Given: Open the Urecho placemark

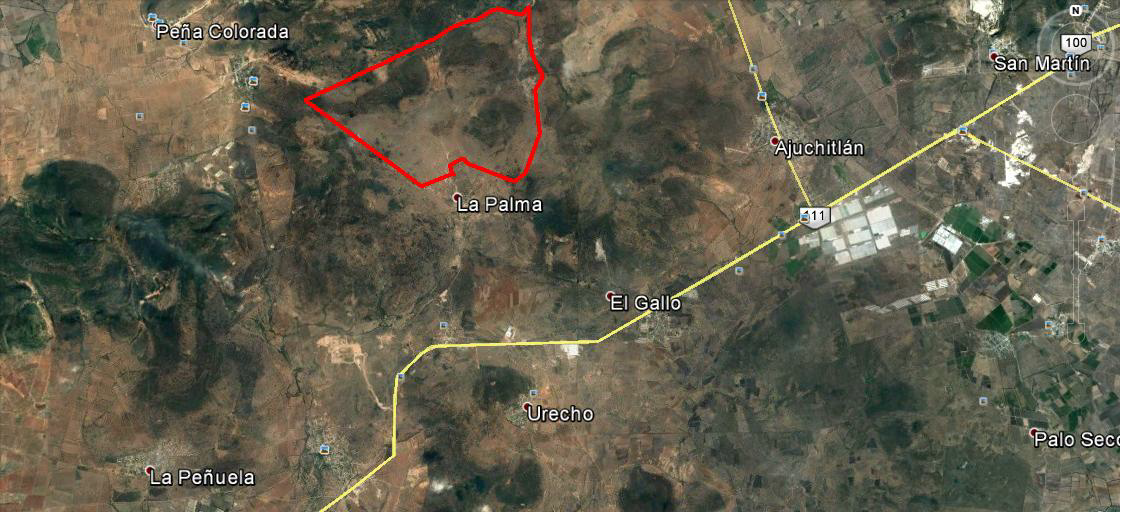Looking at the screenshot, I should tap(527, 406).
